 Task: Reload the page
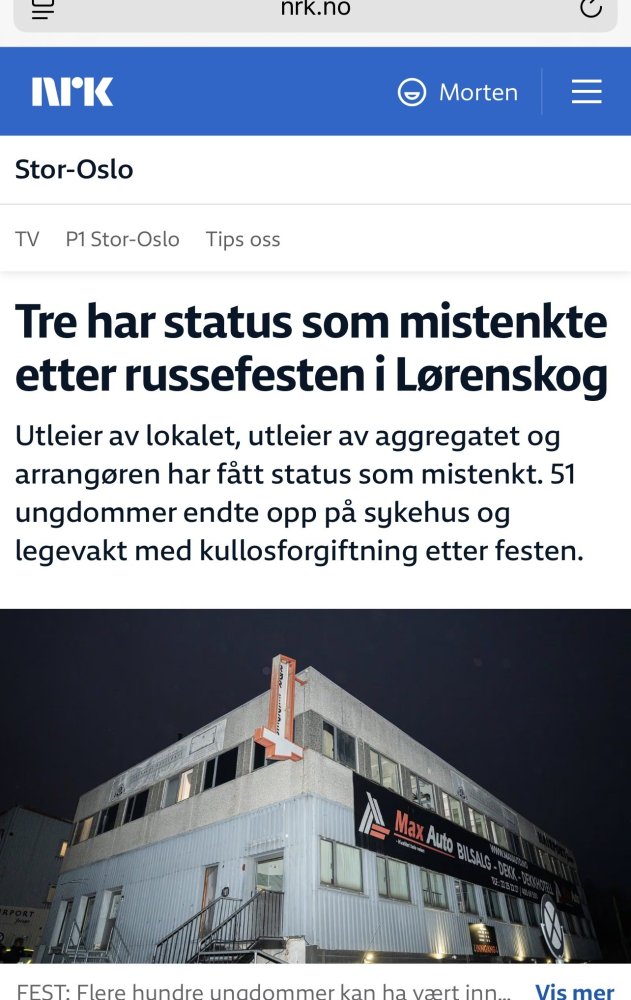591,8
